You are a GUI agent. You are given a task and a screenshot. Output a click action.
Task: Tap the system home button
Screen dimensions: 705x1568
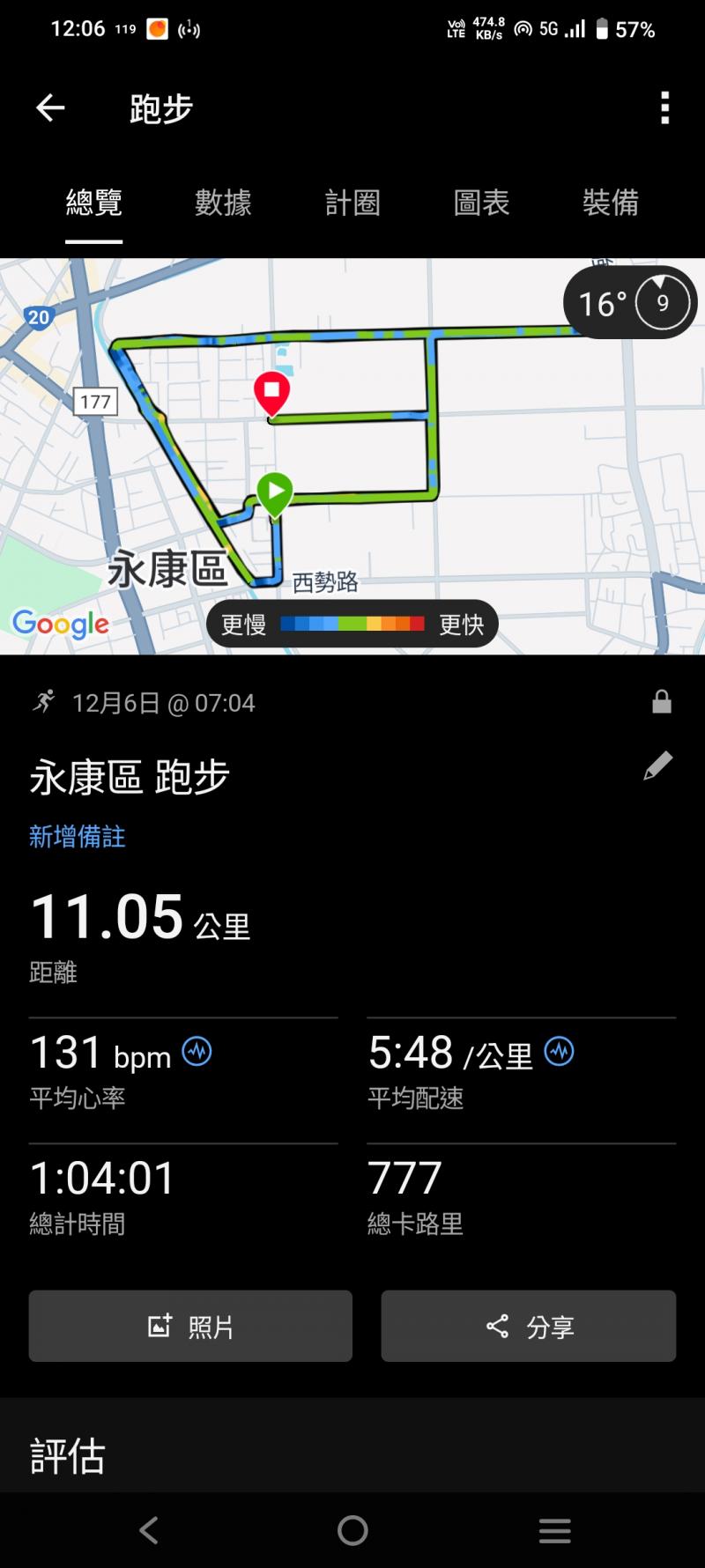tap(352, 1530)
